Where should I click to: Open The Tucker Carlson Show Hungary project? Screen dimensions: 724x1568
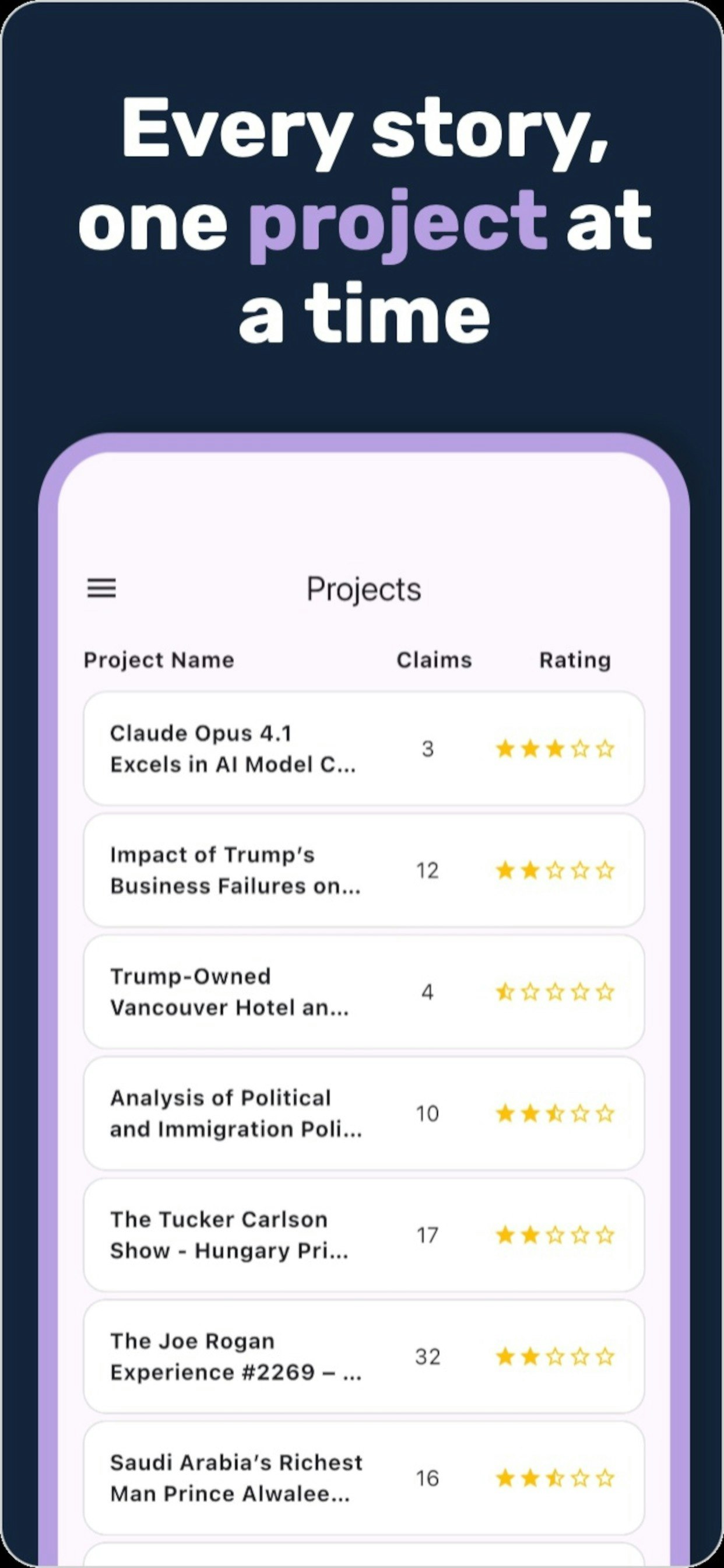[x=230, y=1235]
